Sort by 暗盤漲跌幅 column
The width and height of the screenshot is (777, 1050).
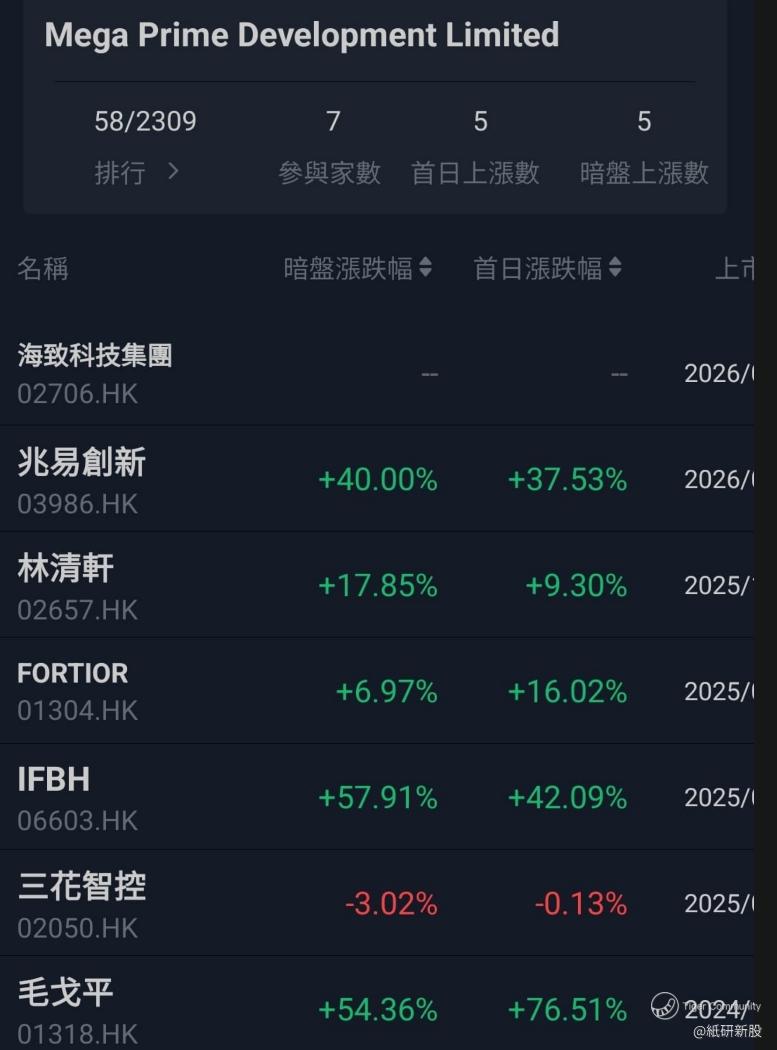358,268
